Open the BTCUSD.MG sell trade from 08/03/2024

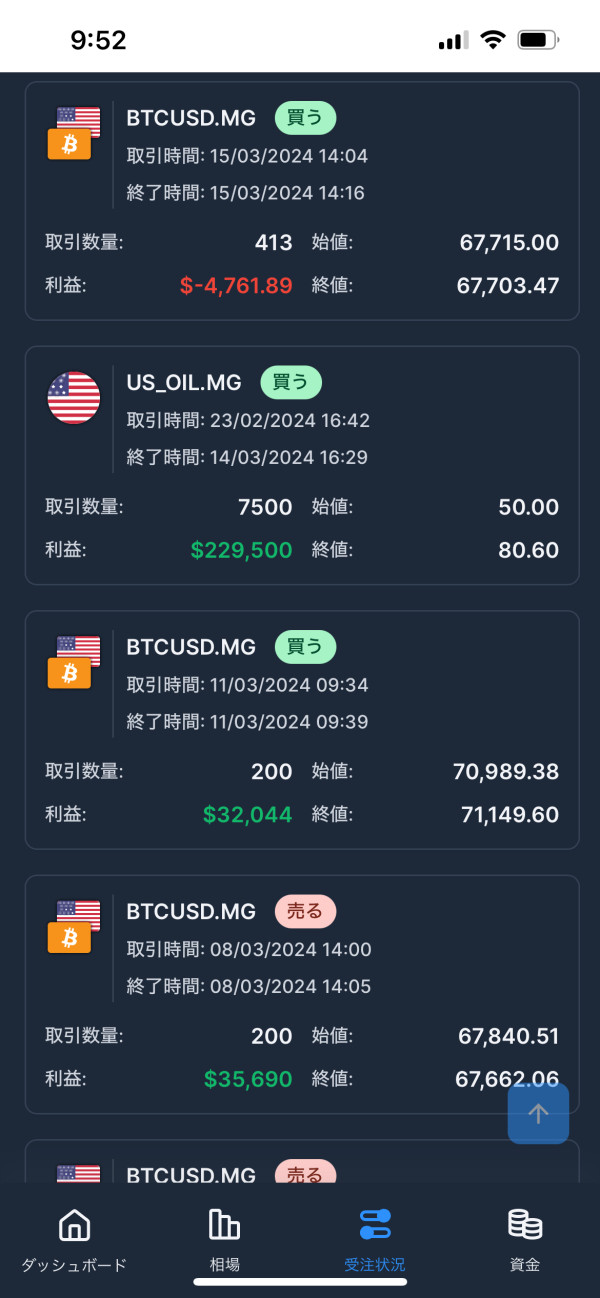pyautogui.click(x=302, y=995)
